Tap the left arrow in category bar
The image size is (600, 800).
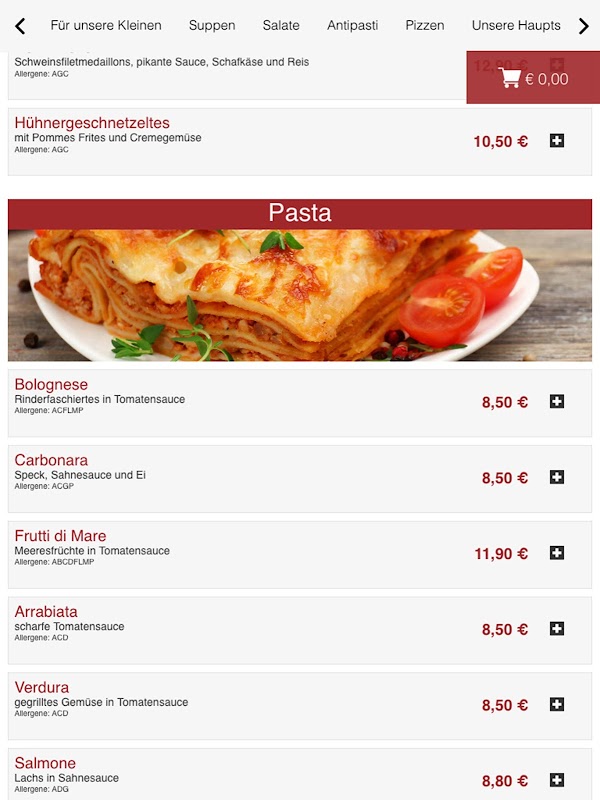click(20, 26)
